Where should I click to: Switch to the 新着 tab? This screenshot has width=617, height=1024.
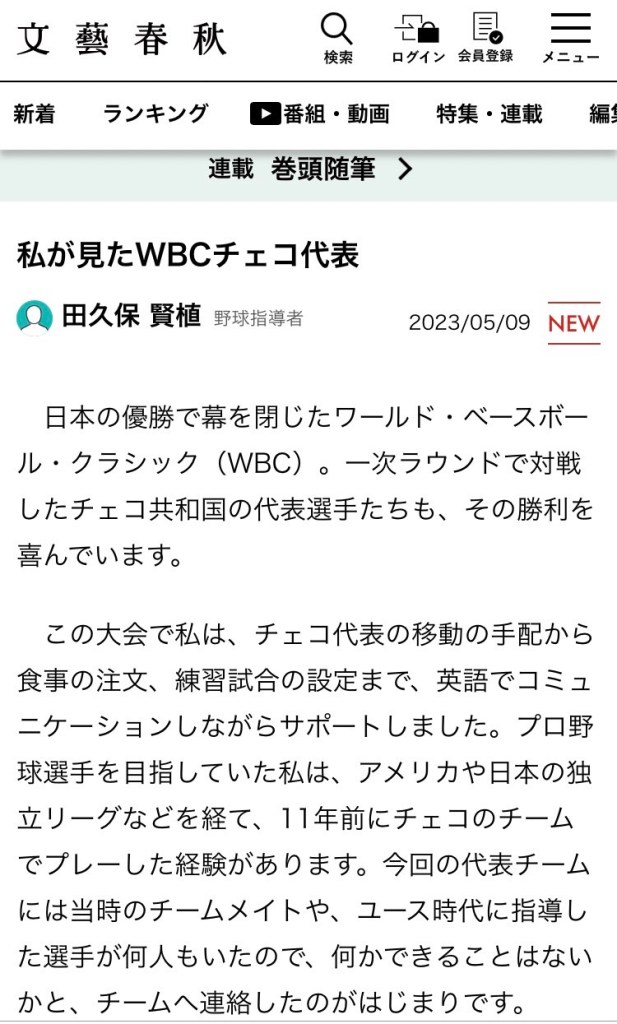pyautogui.click(x=35, y=114)
